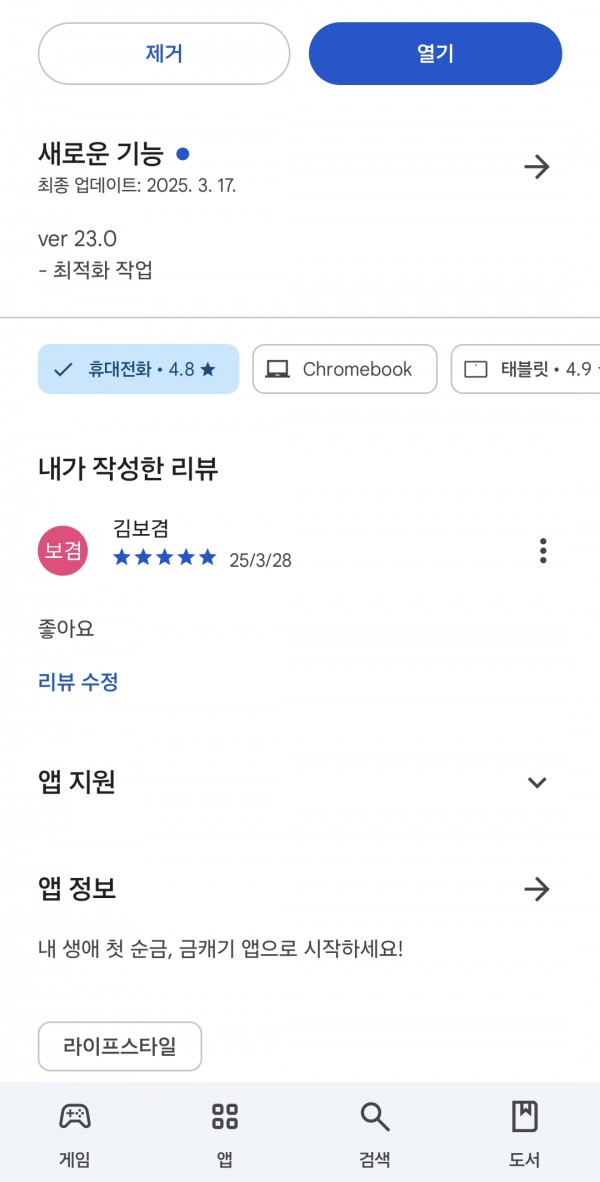This screenshot has height=1182, width=600.
Task: Open the overflow menu on my review
Action: (x=543, y=551)
